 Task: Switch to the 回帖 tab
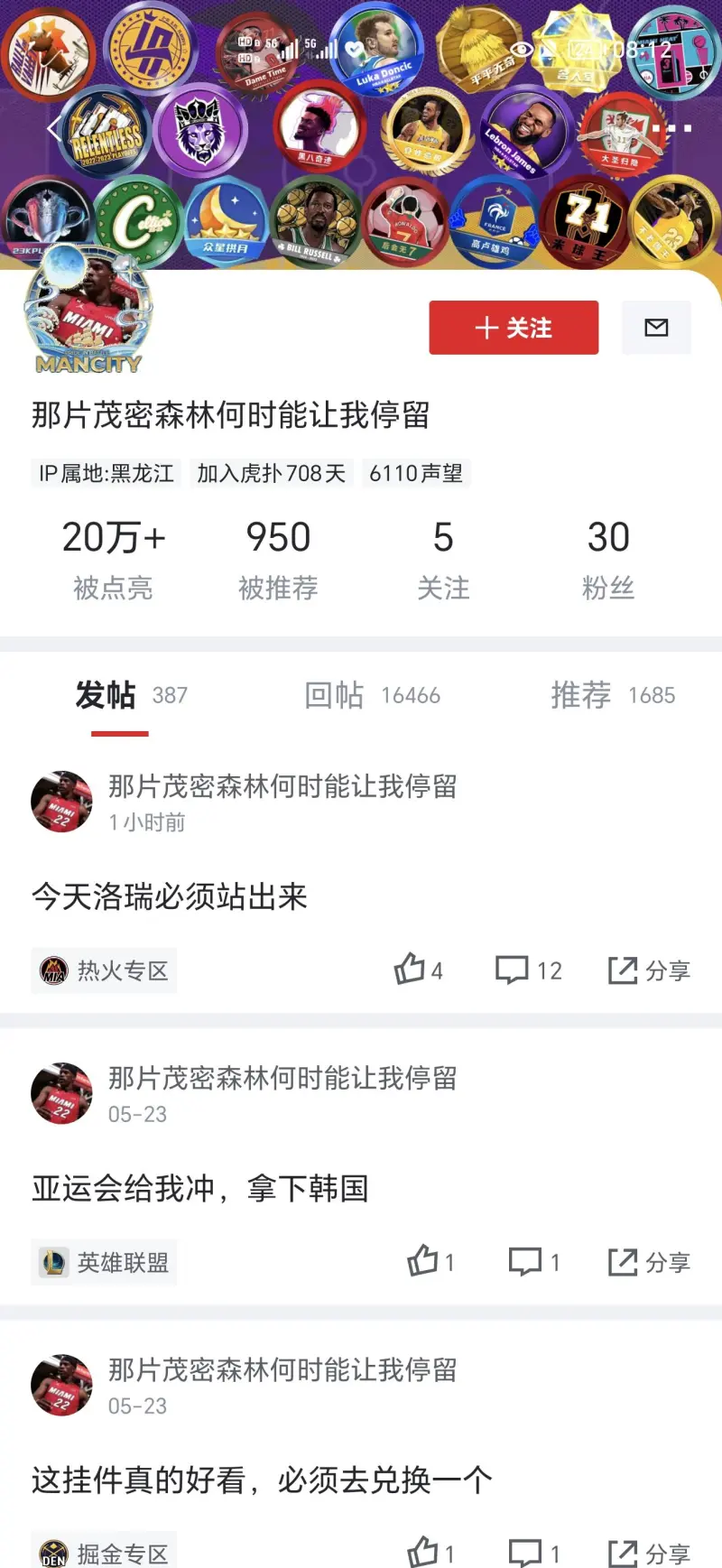pyautogui.click(x=372, y=695)
